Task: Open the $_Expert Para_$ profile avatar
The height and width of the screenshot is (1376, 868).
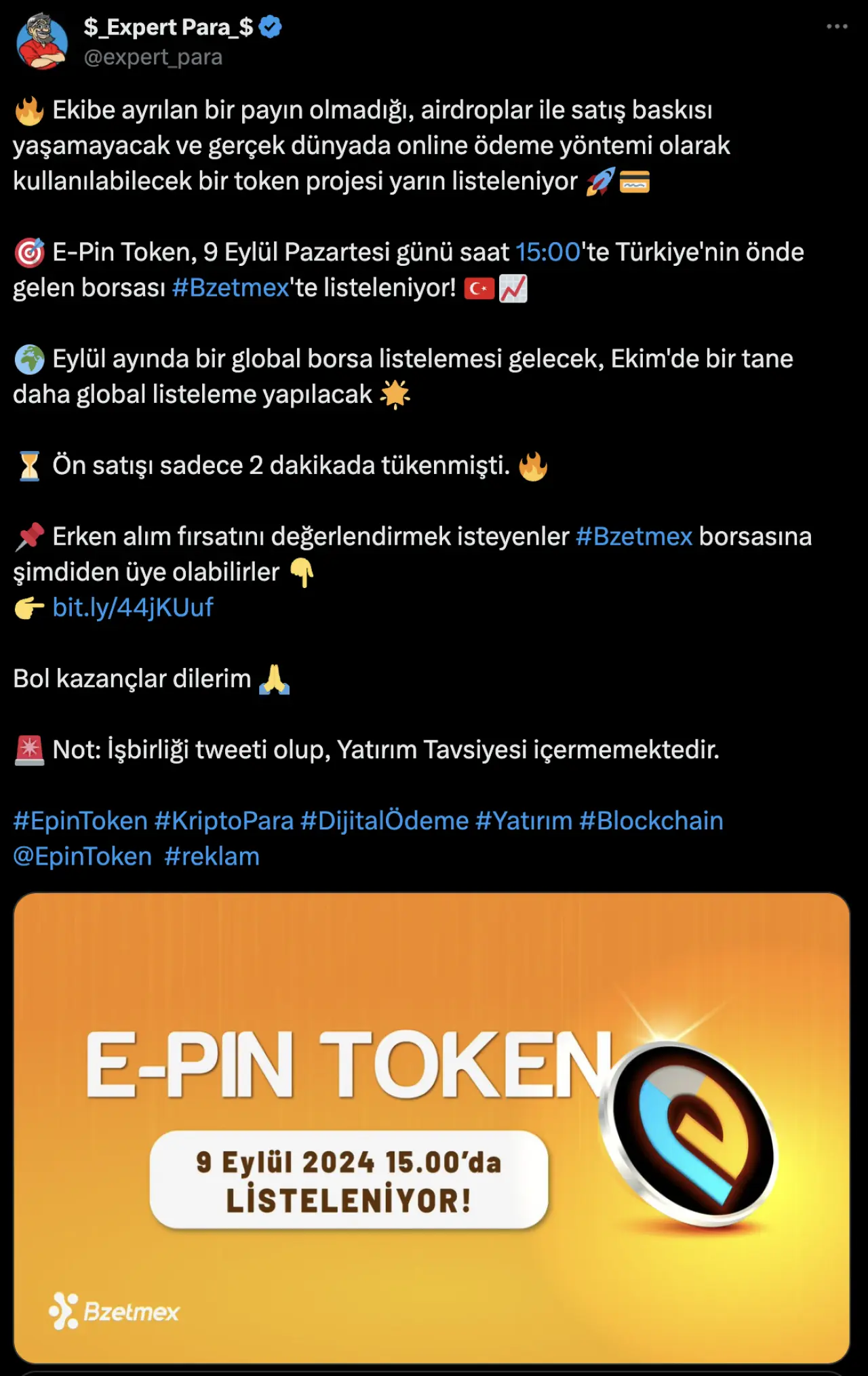Action: click(x=42, y=42)
